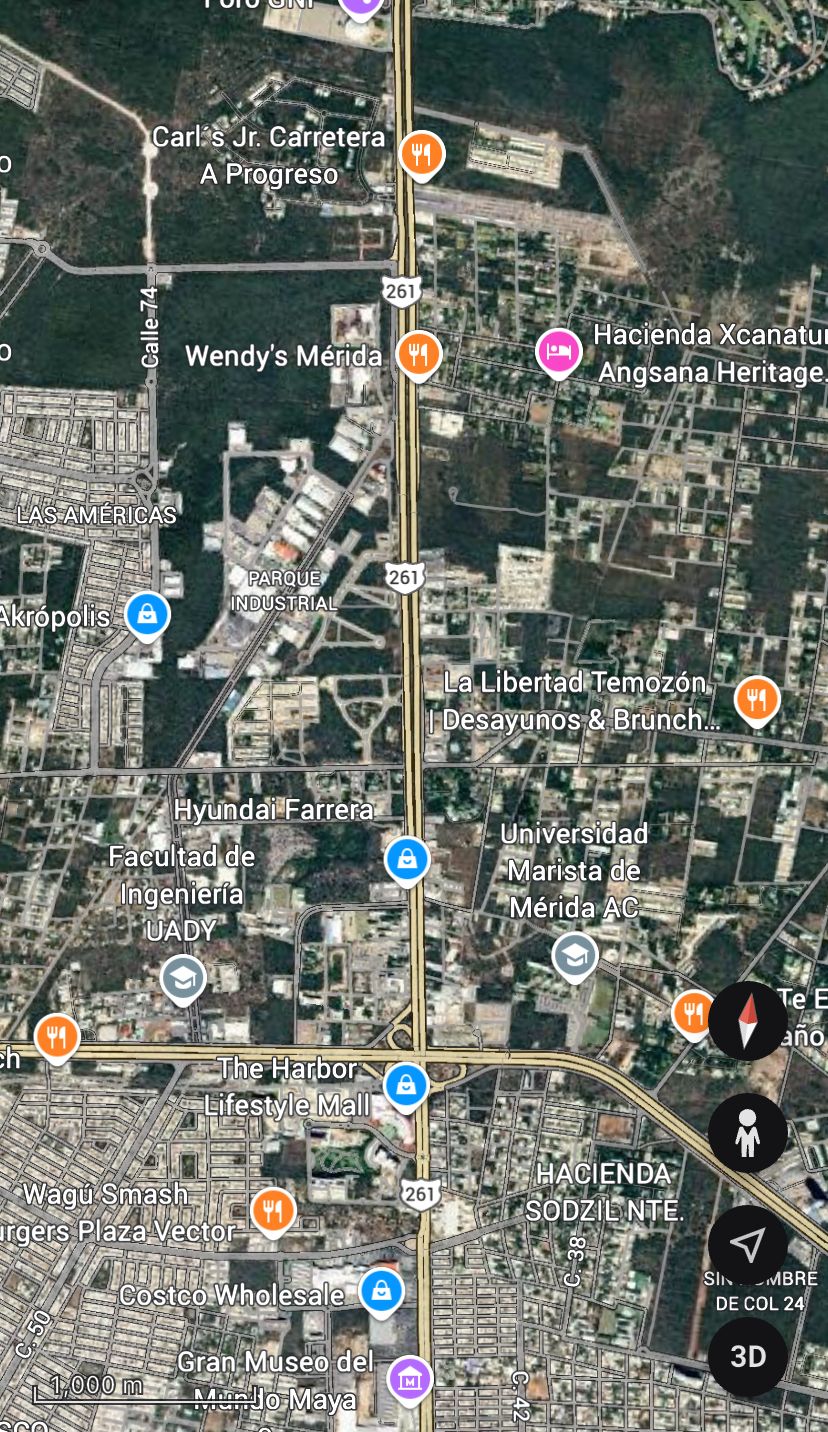
Task: Open Carl's Jr. Carretera A Progreso marker
Action: [422, 154]
